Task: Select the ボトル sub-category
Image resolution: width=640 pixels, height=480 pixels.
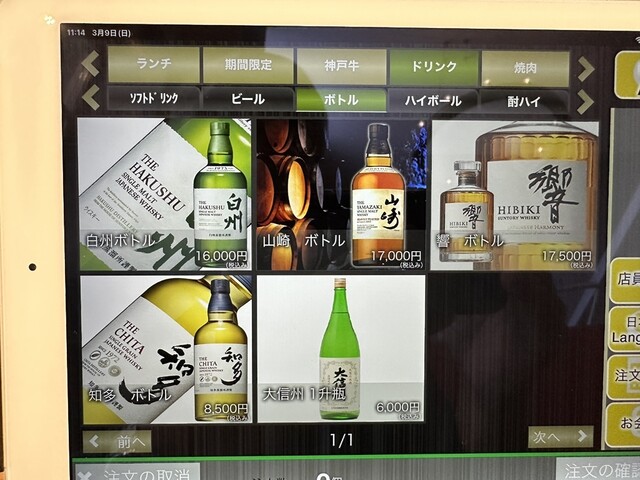Action: tap(341, 100)
